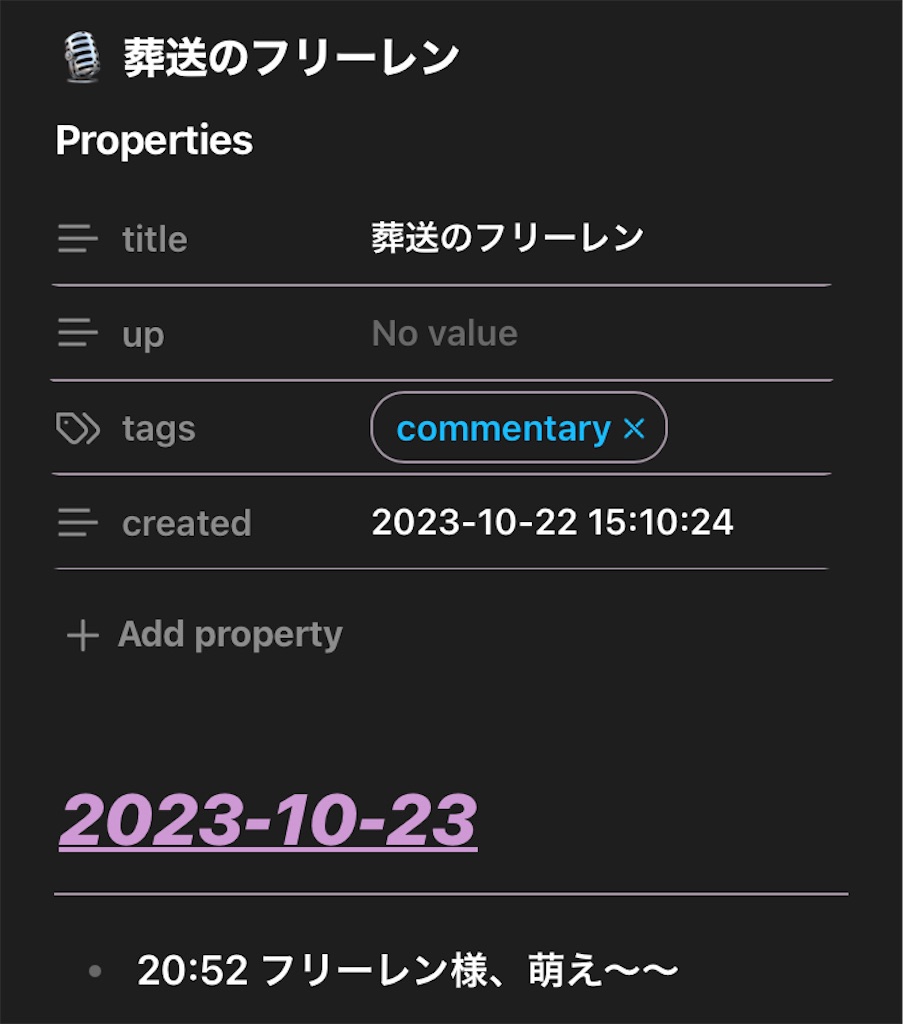Change the microphone note icon
Screen dimensions: 903x1024
pos(82,58)
